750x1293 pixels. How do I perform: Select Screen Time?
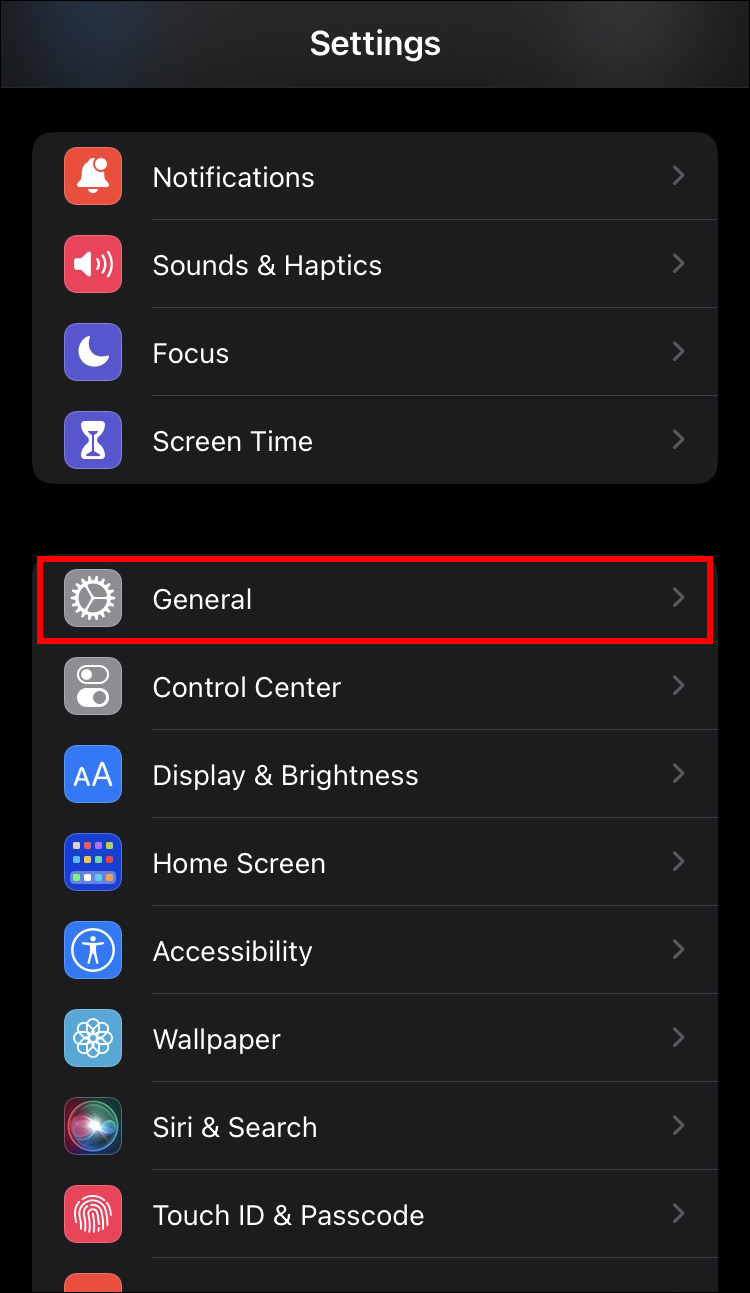[375, 441]
